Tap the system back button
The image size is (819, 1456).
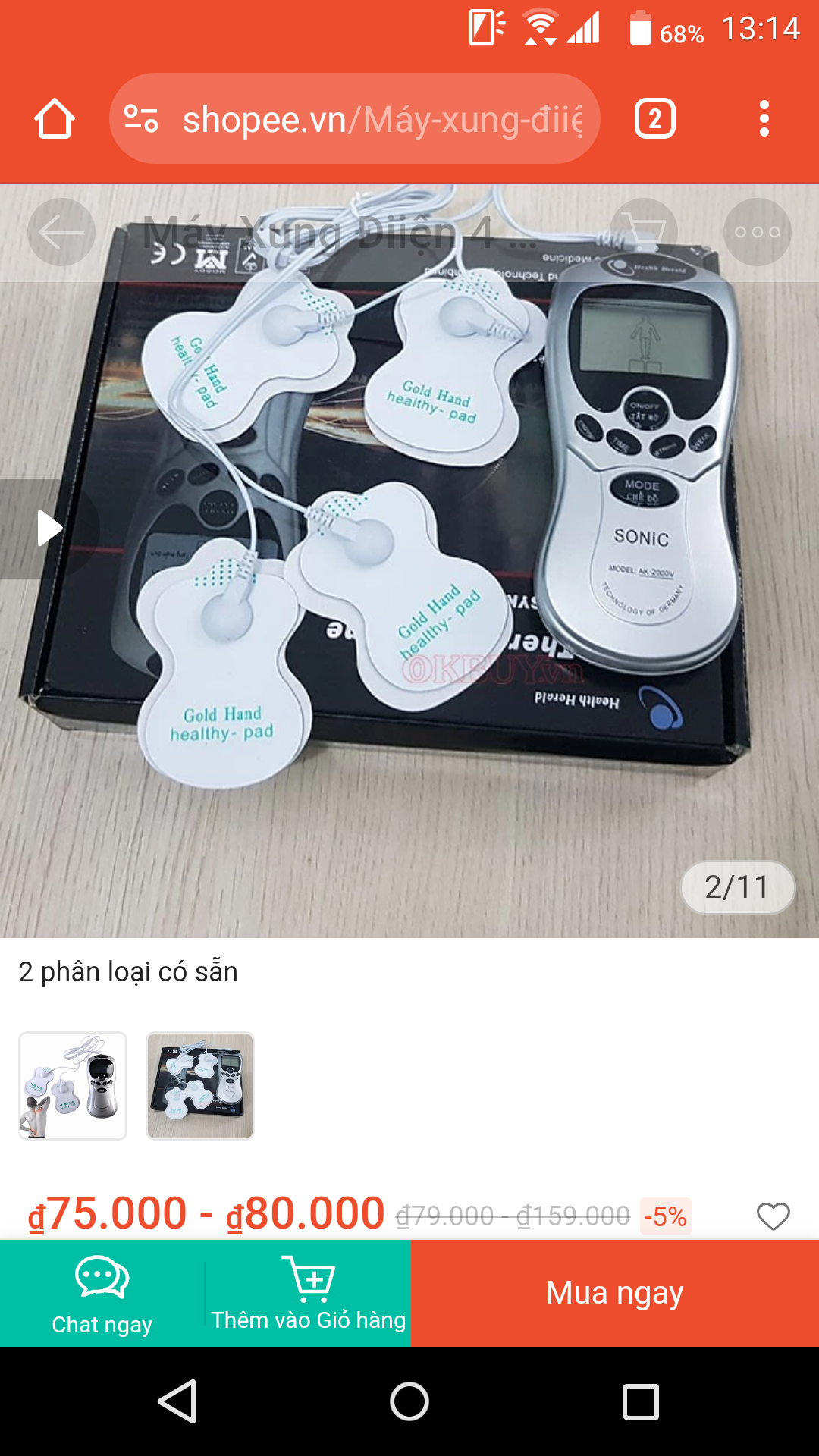point(177,1401)
